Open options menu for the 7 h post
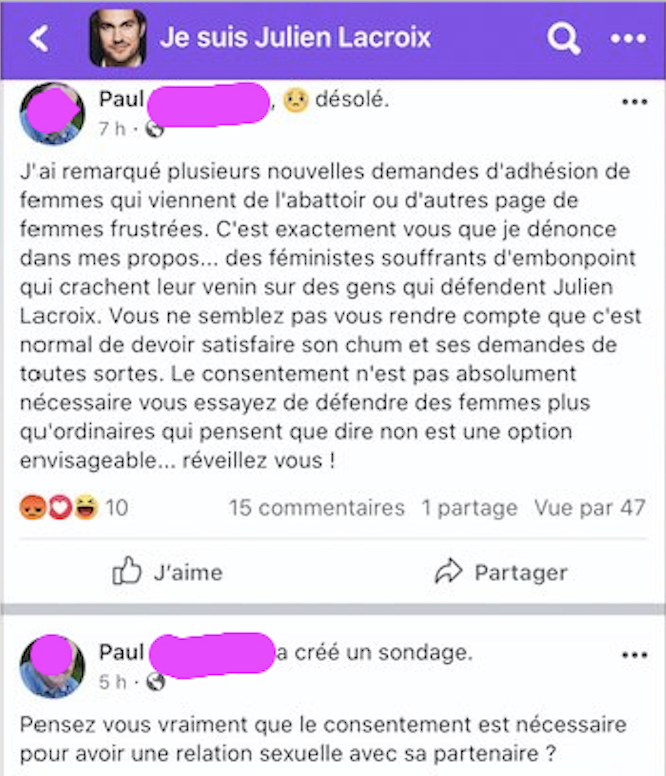The width and height of the screenshot is (666, 776). pos(634,102)
